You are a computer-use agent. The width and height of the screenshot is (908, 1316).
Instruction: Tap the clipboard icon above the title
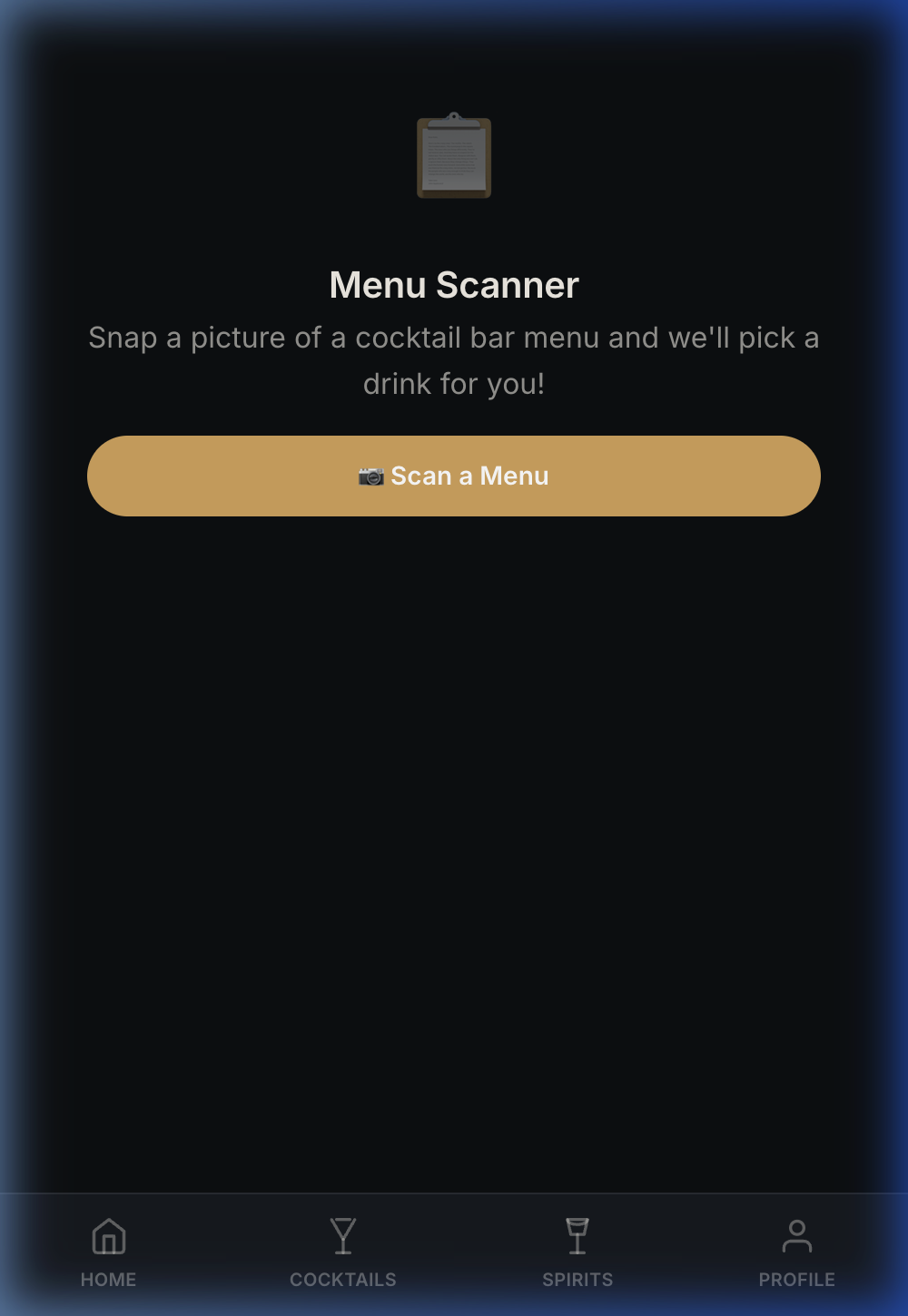point(453,156)
